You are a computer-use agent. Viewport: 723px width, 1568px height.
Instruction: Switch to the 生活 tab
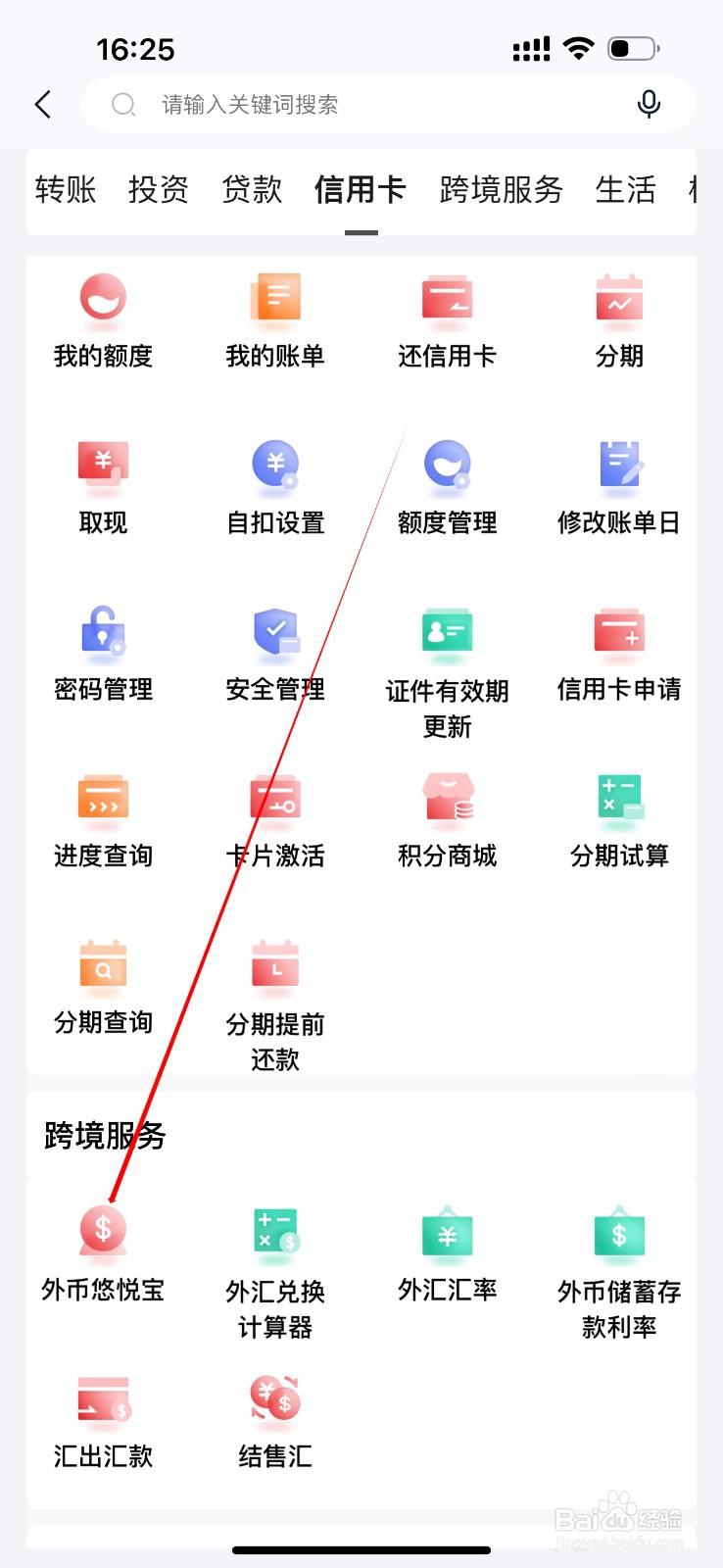[x=624, y=190]
